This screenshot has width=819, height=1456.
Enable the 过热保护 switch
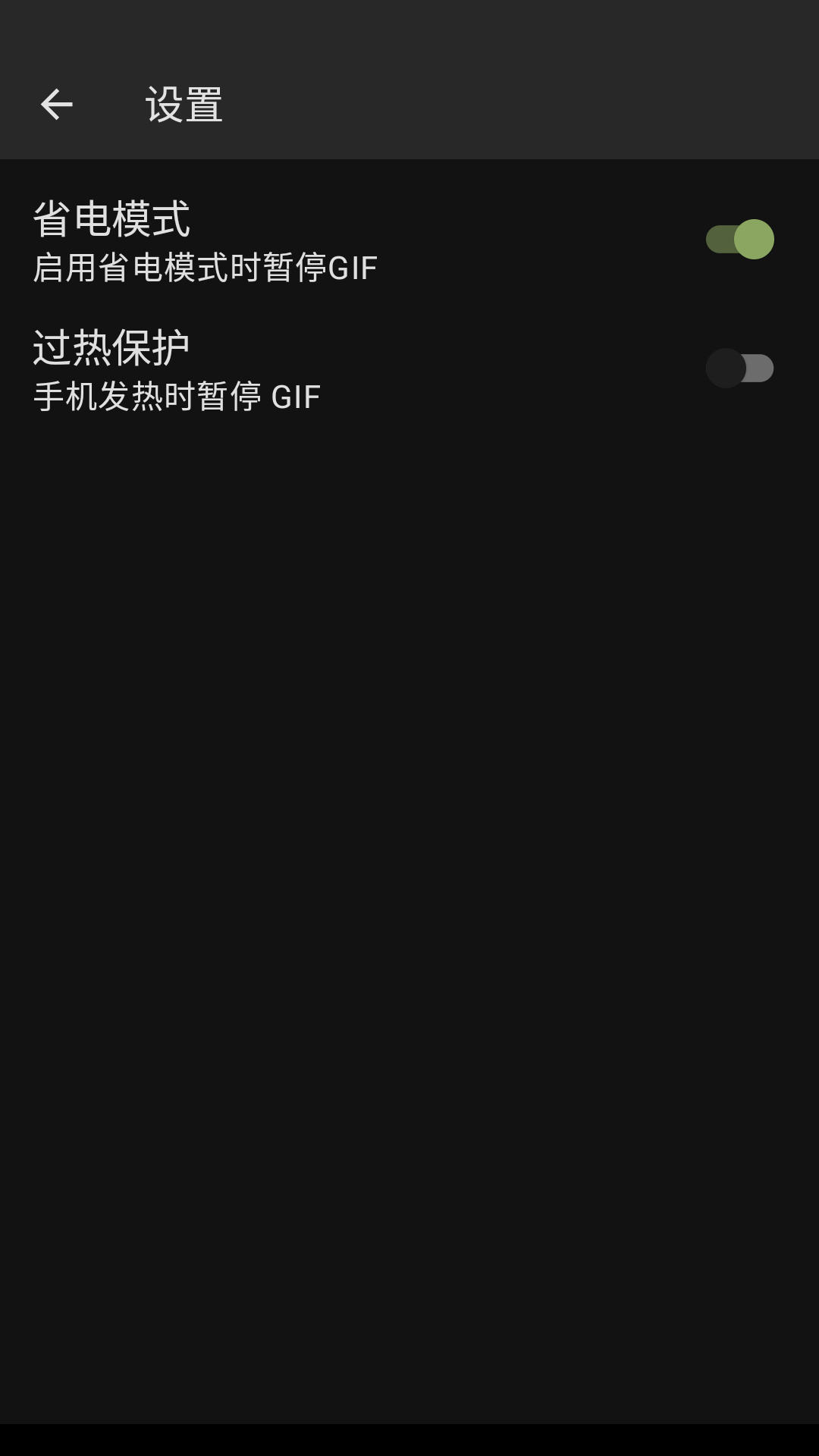(739, 369)
